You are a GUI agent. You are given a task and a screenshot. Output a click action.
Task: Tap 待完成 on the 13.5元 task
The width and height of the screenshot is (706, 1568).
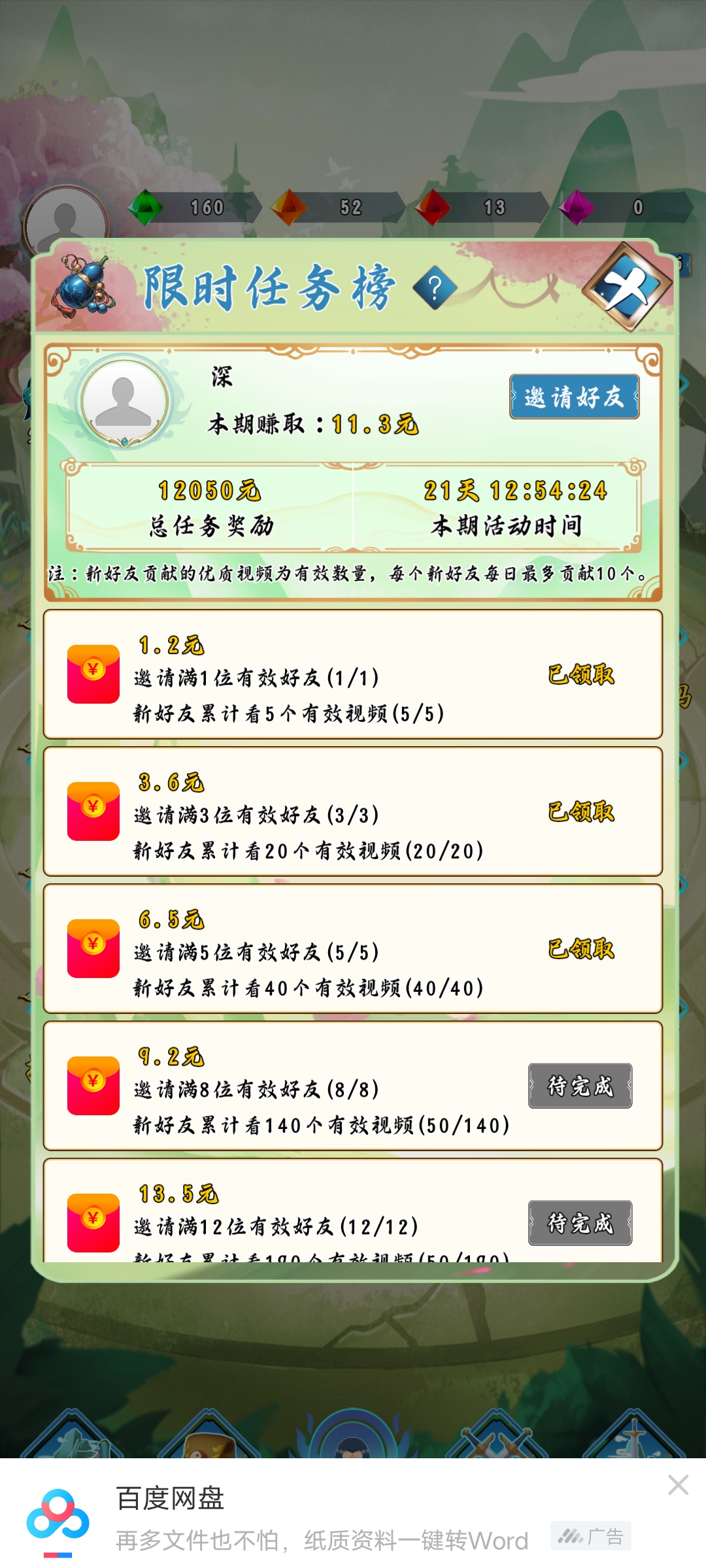point(580,1223)
